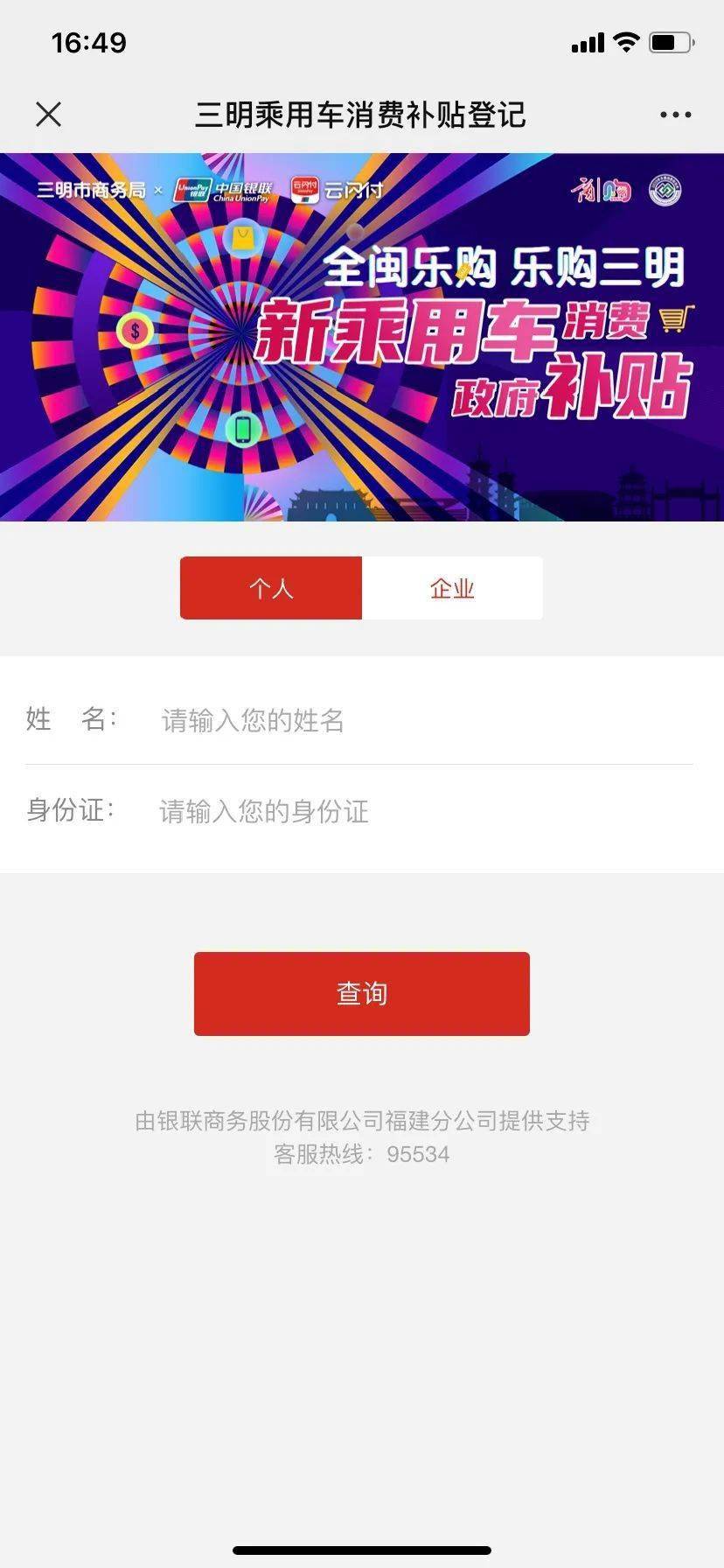724x1568 pixels.
Task: Switch to the 企业 tab
Action: 452,588
